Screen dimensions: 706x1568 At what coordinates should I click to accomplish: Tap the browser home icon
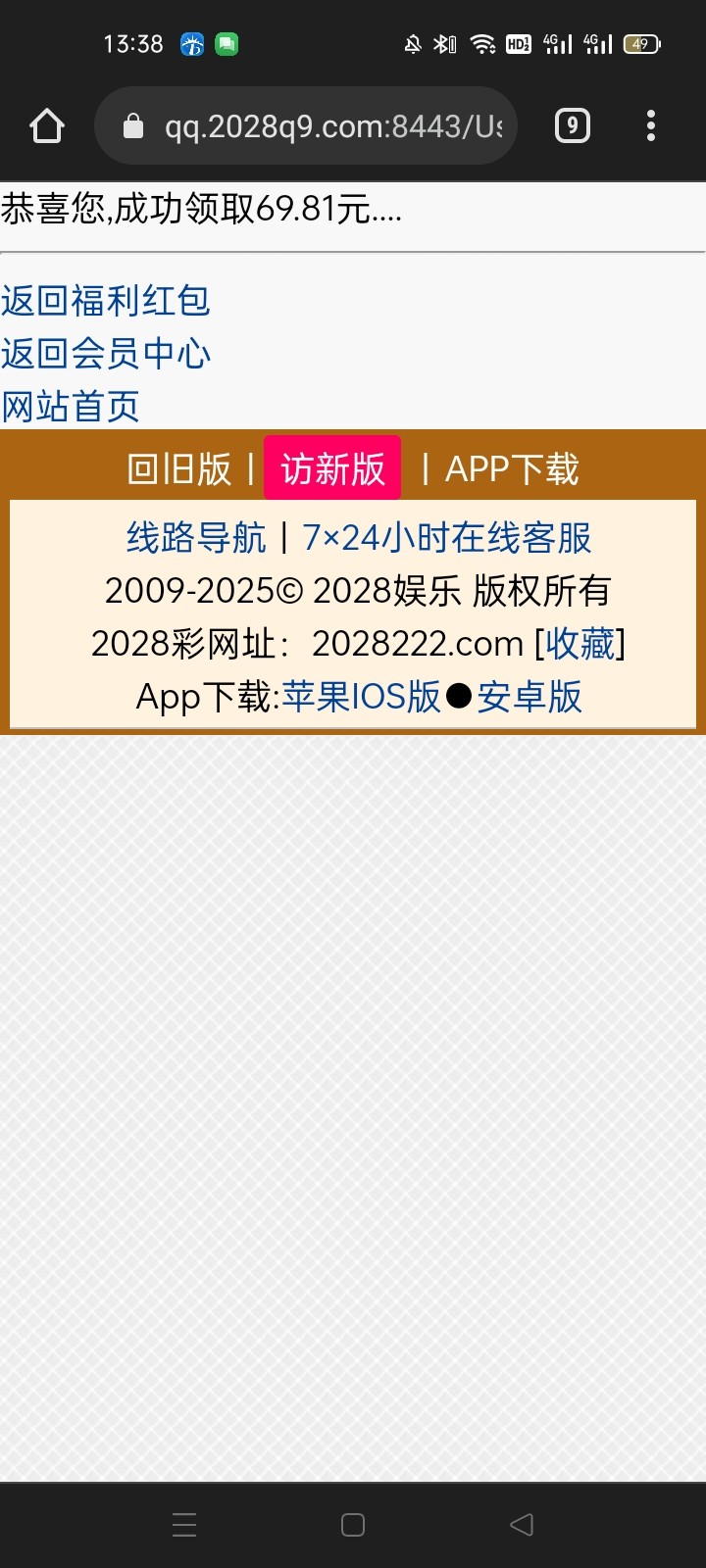47,126
